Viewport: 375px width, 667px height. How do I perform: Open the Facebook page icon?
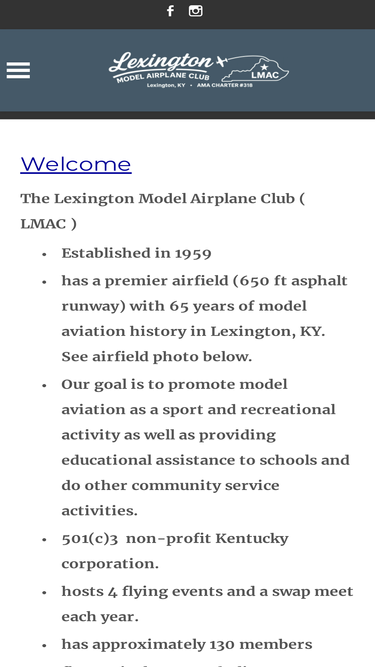pos(170,11)
